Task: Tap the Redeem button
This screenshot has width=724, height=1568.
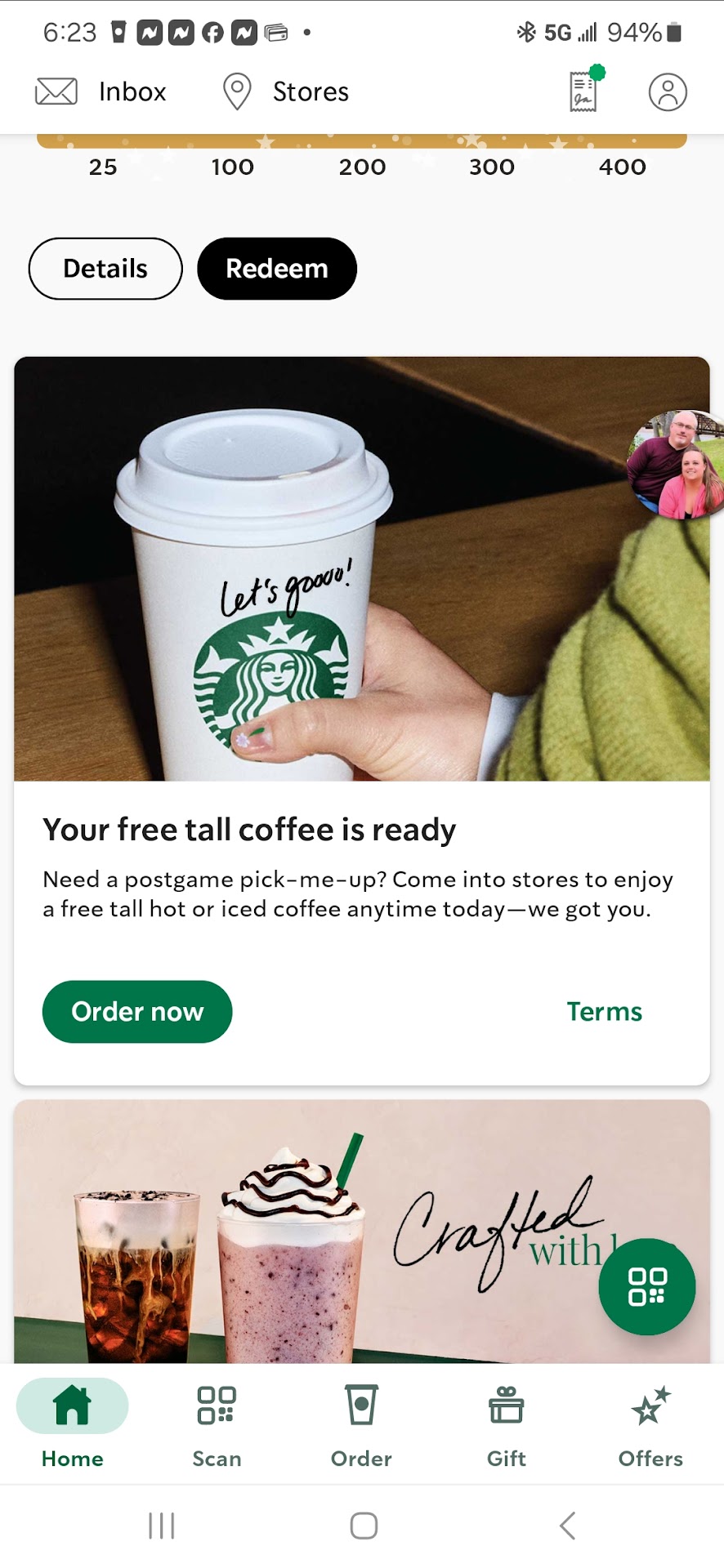Action: coord(277,269)
